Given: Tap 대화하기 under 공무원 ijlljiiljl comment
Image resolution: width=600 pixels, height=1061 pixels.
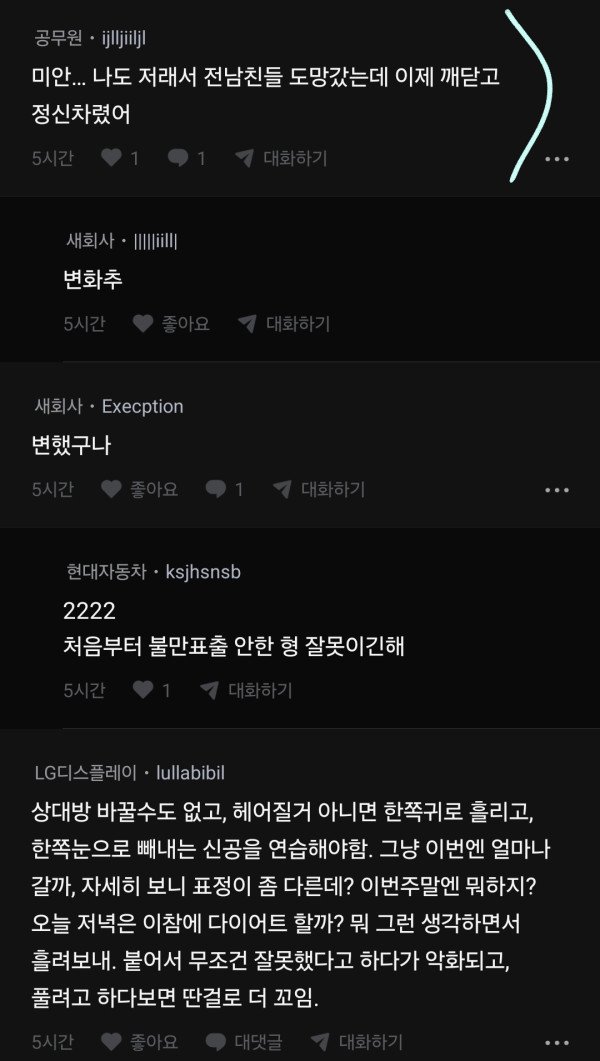Looking at the screenshot, I should (281, 158).
